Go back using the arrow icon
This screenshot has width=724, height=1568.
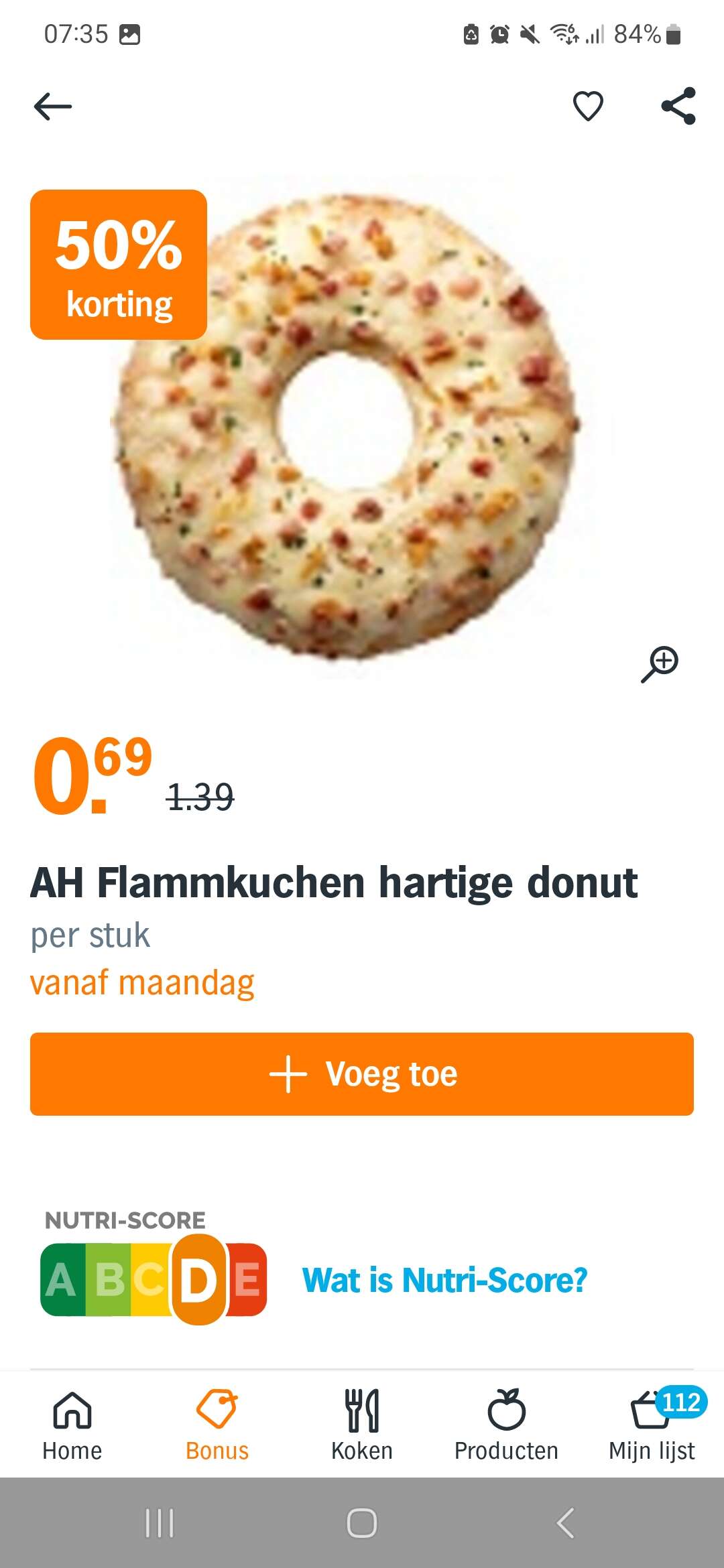pyautogui.click(x=53, y=107)
